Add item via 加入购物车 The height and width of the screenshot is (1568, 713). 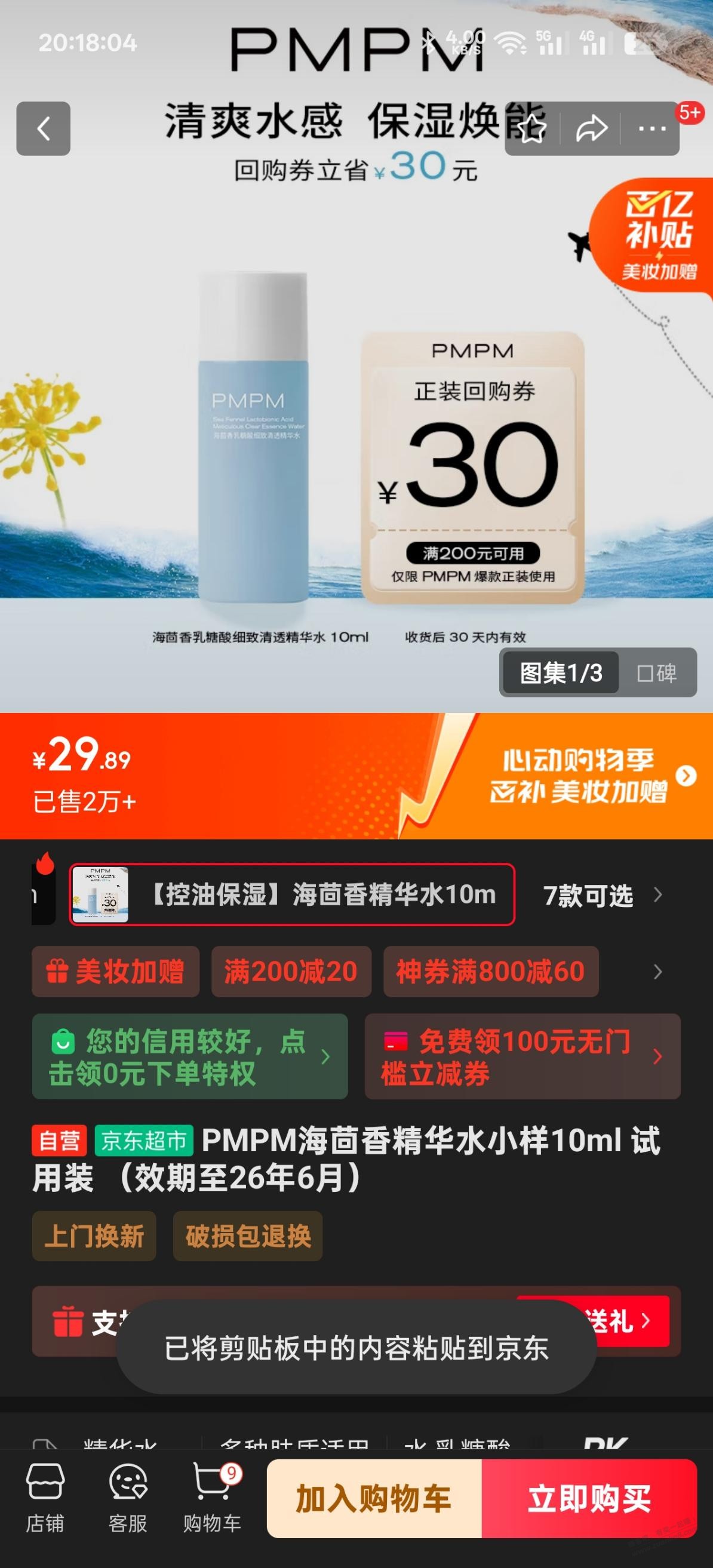click(x=374, y=1498)
